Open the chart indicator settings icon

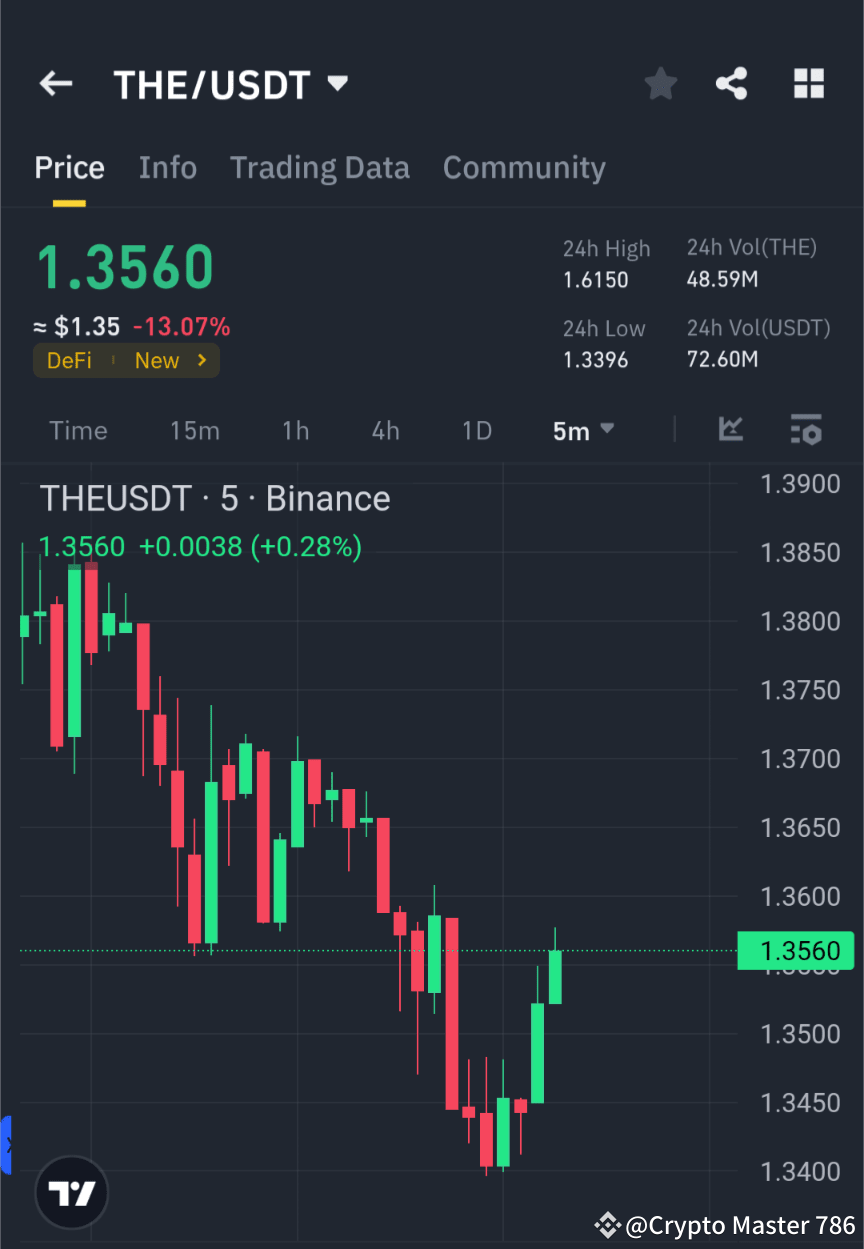806,430
